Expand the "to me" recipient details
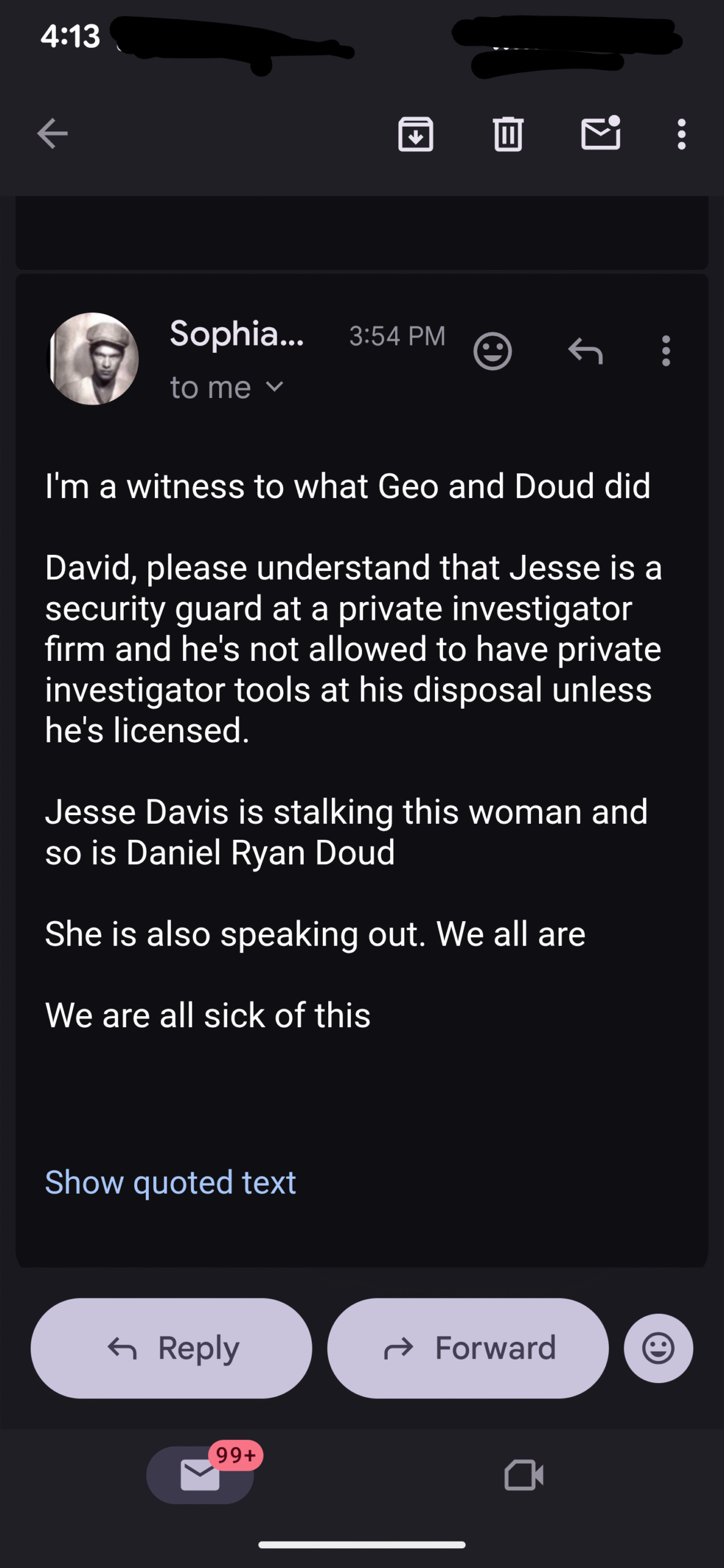The width and height of the screenshot is (724, 1568). [x=275, y=387]
